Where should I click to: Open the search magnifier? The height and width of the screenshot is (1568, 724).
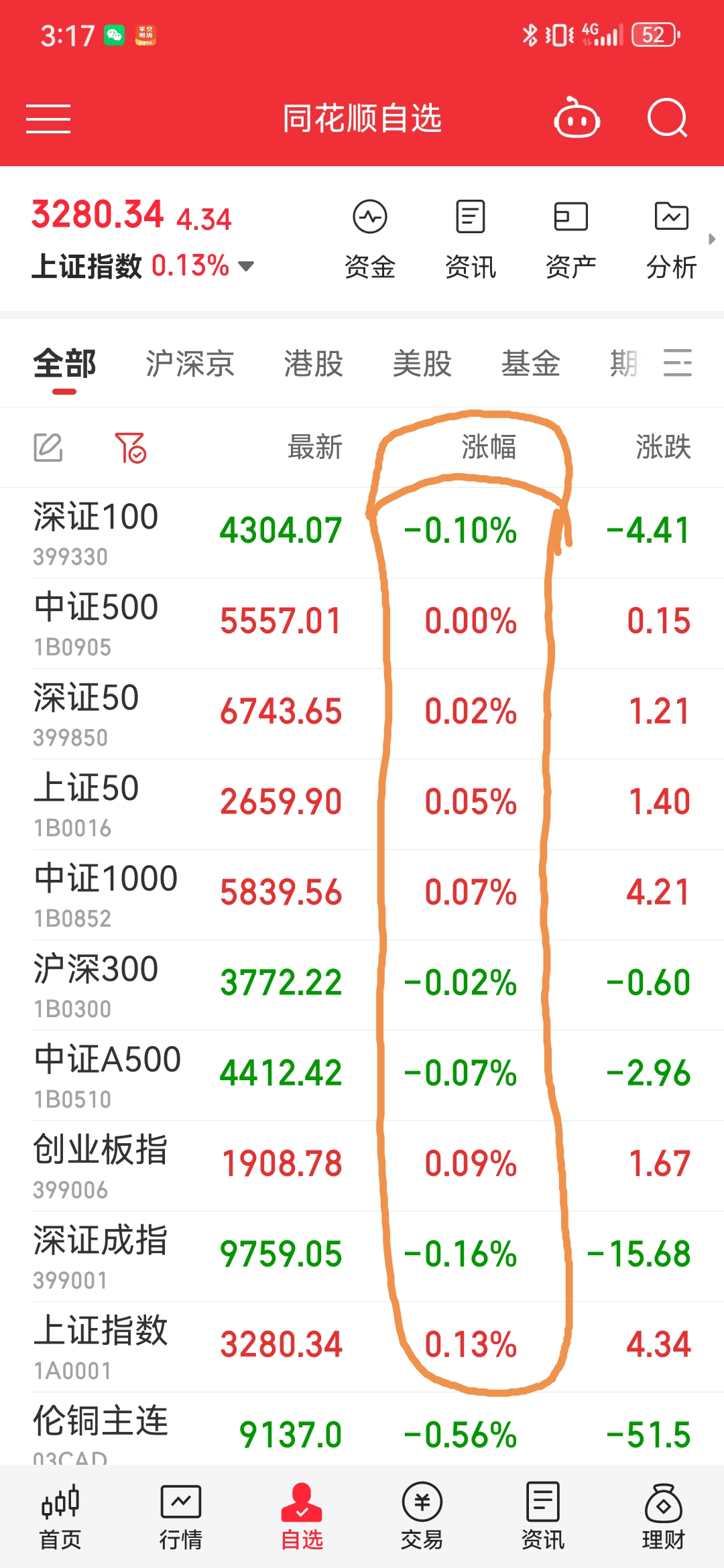pyautogui.click(x=668, y=119)
